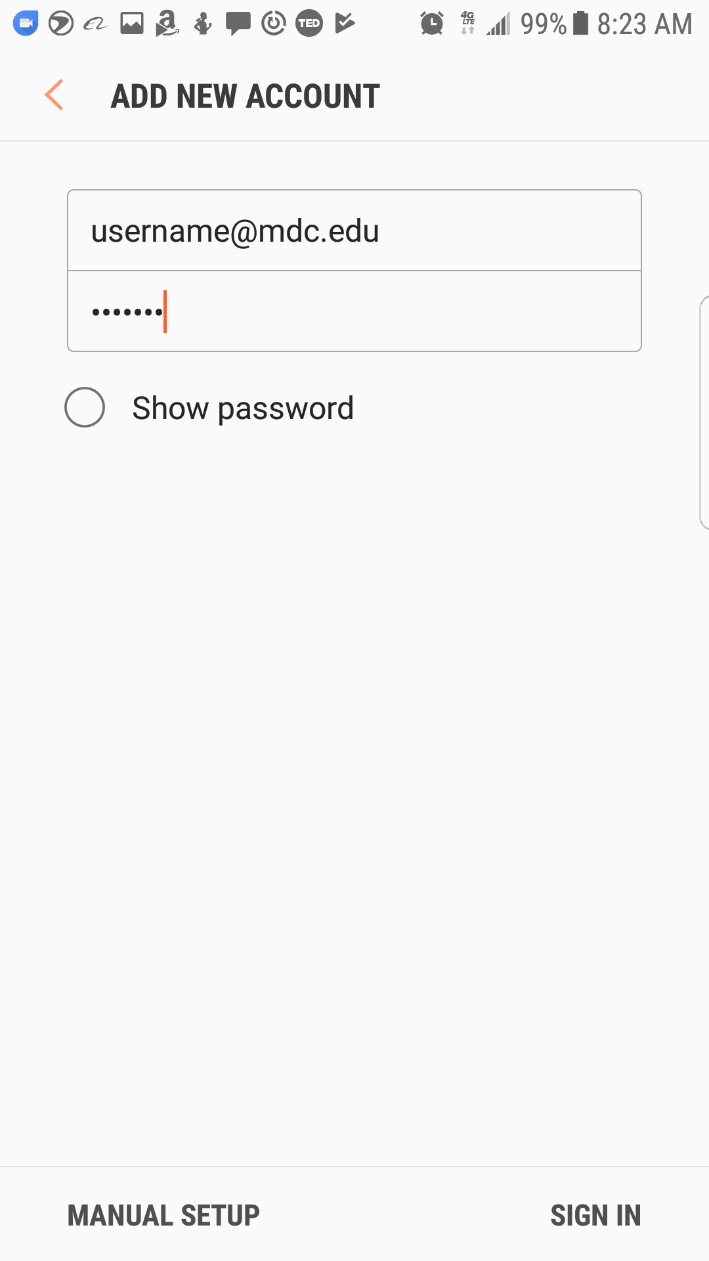
Task: Open Manual Setup
Action: point(163,1215)
